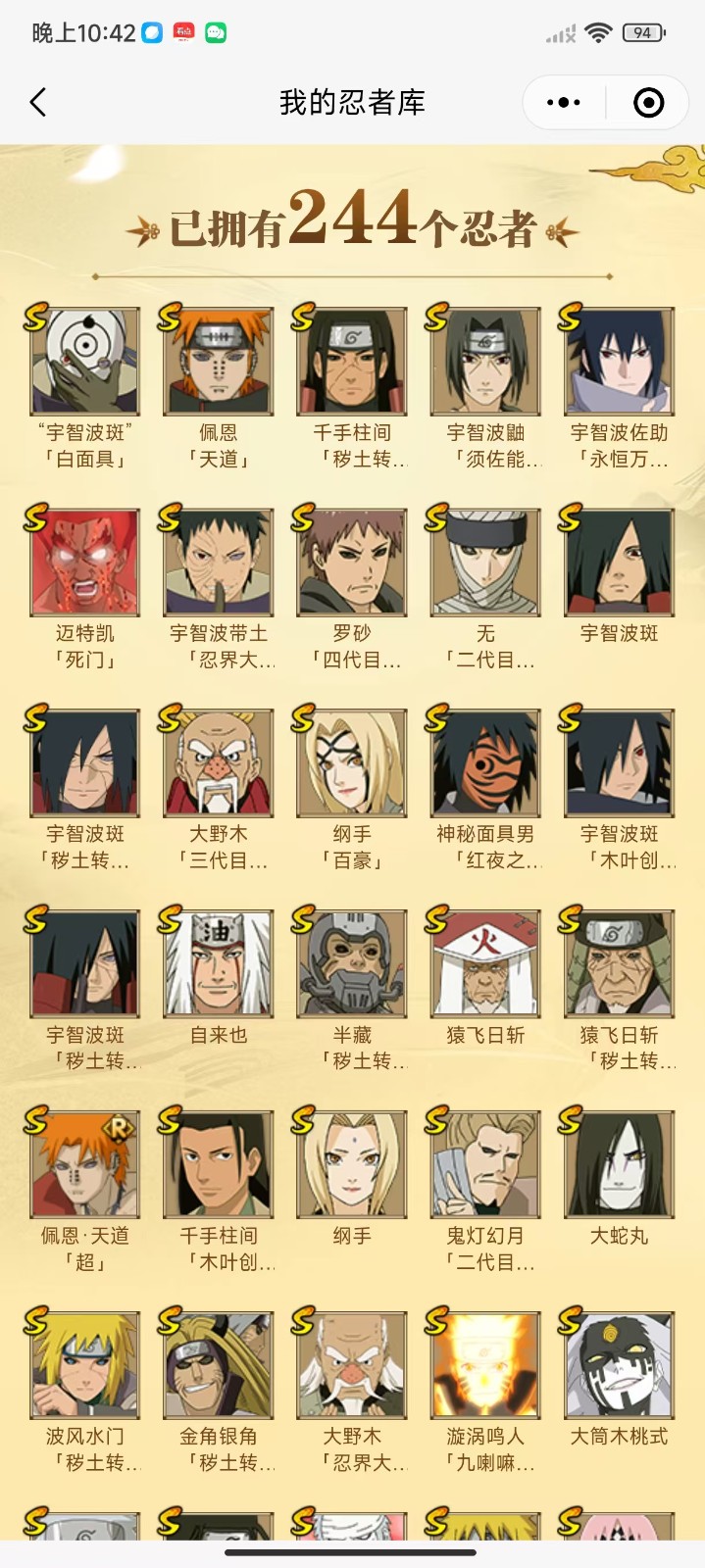Select 佩恩·天道「超」ninja
The height and width of the screenshot is (1568, 705).
coord(85,1166)
